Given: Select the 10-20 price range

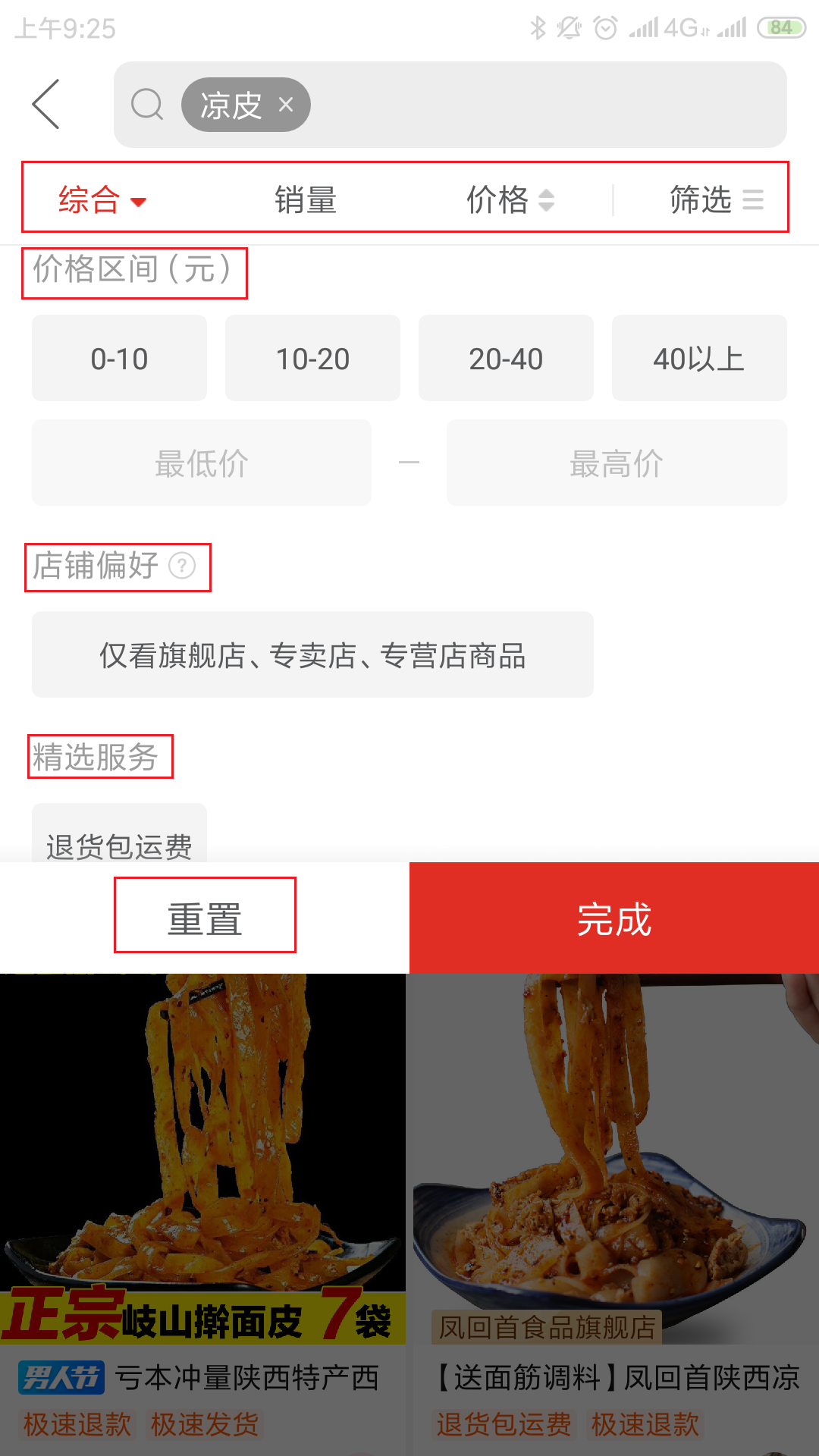Looking at the screenshot, I should [312, 358].
